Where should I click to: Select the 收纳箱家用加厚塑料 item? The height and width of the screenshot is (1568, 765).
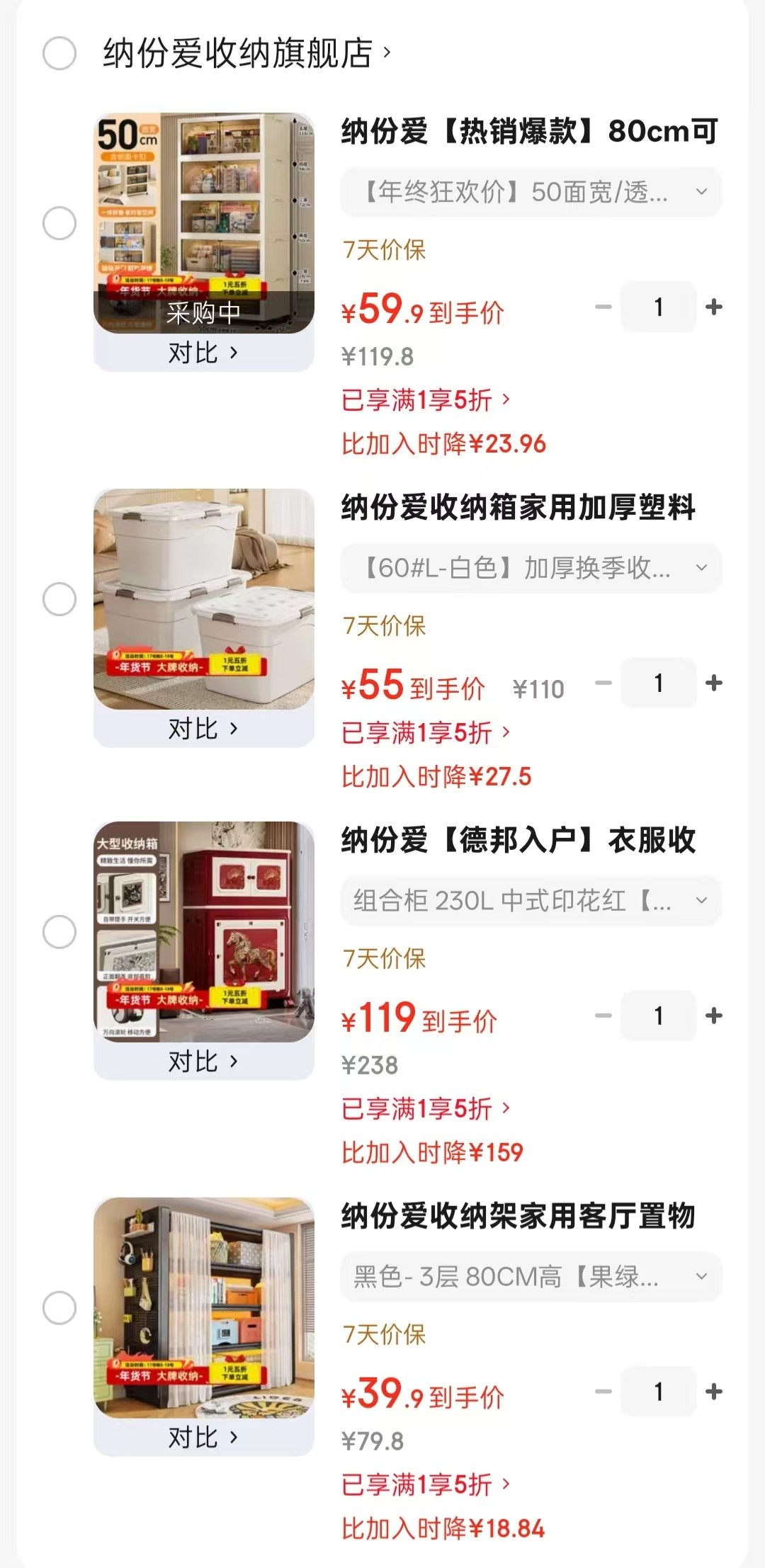(59, 599)
